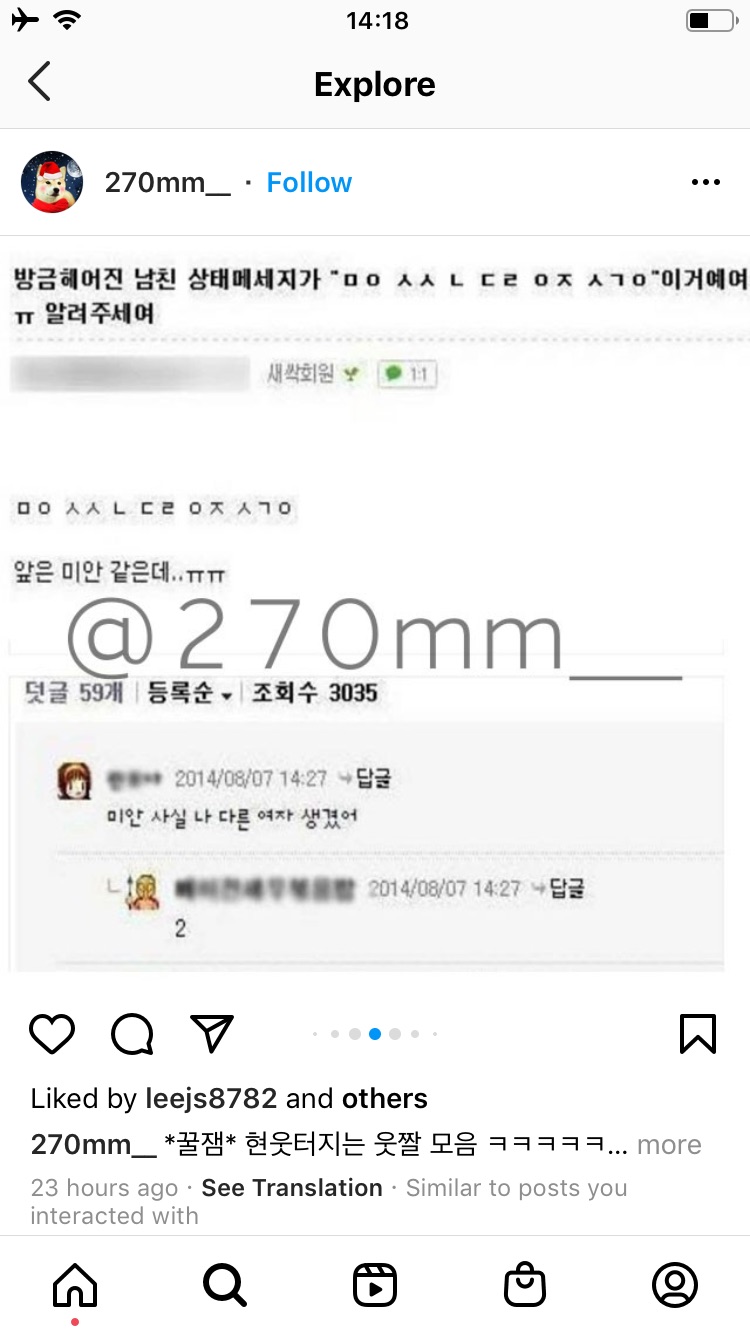Save this post with the bookmark icon
Screen dimensions: 750x1334
click(x=697, y=1034)
